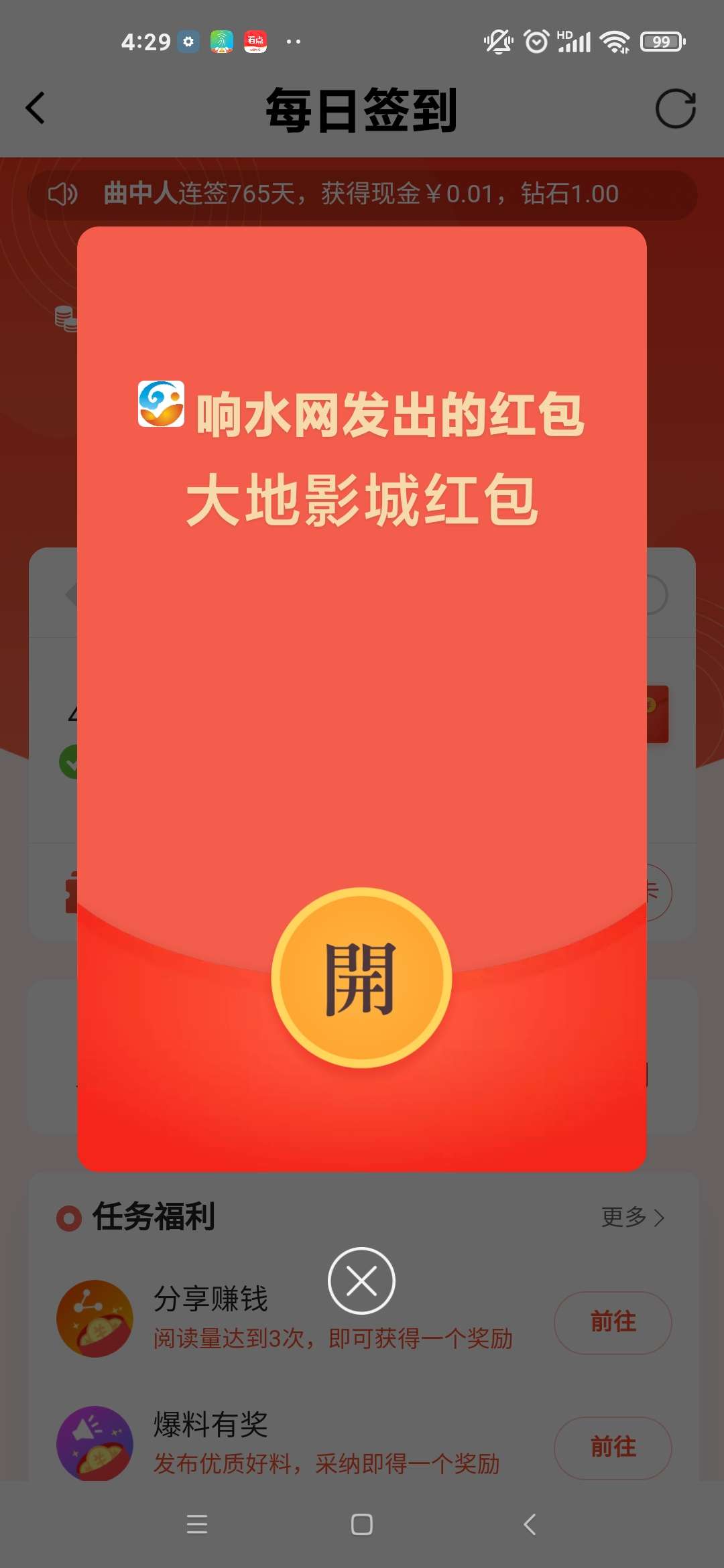The image size is (724, 1568).
Task: Open the system recent apps menu
Action: (196, 1524)
